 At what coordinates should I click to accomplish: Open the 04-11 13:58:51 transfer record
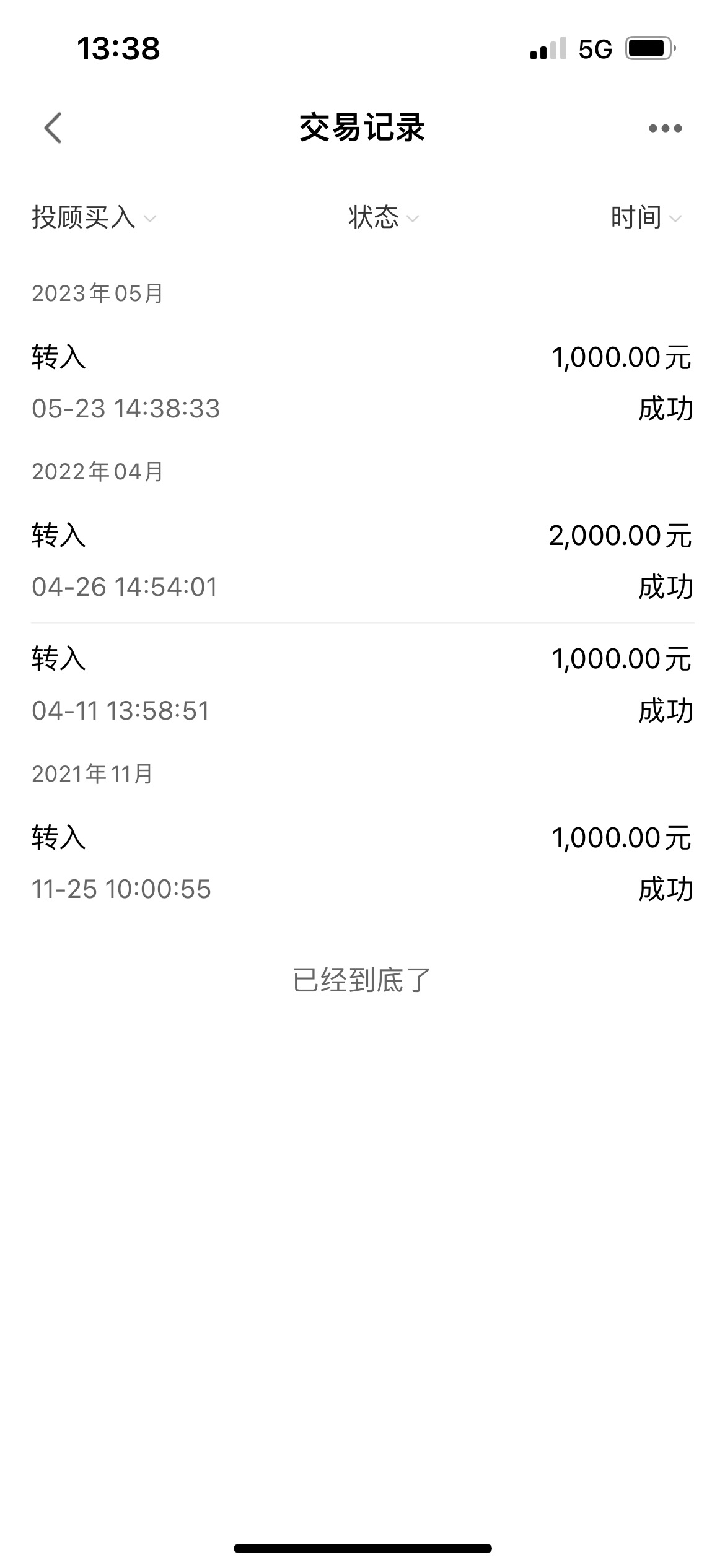pyautogui.click(x=362, y=685)
